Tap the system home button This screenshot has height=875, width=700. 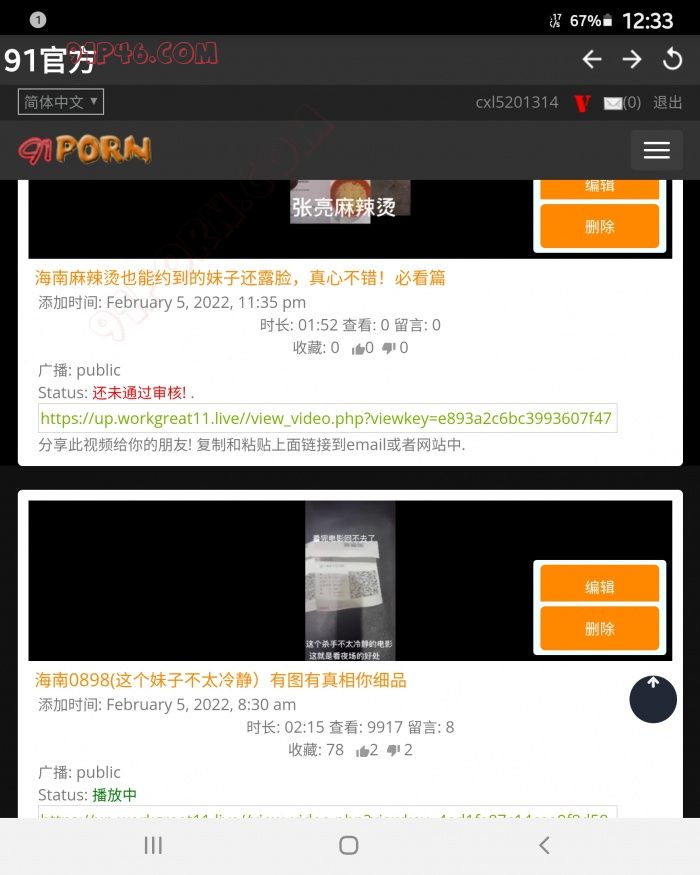[349, 846]
